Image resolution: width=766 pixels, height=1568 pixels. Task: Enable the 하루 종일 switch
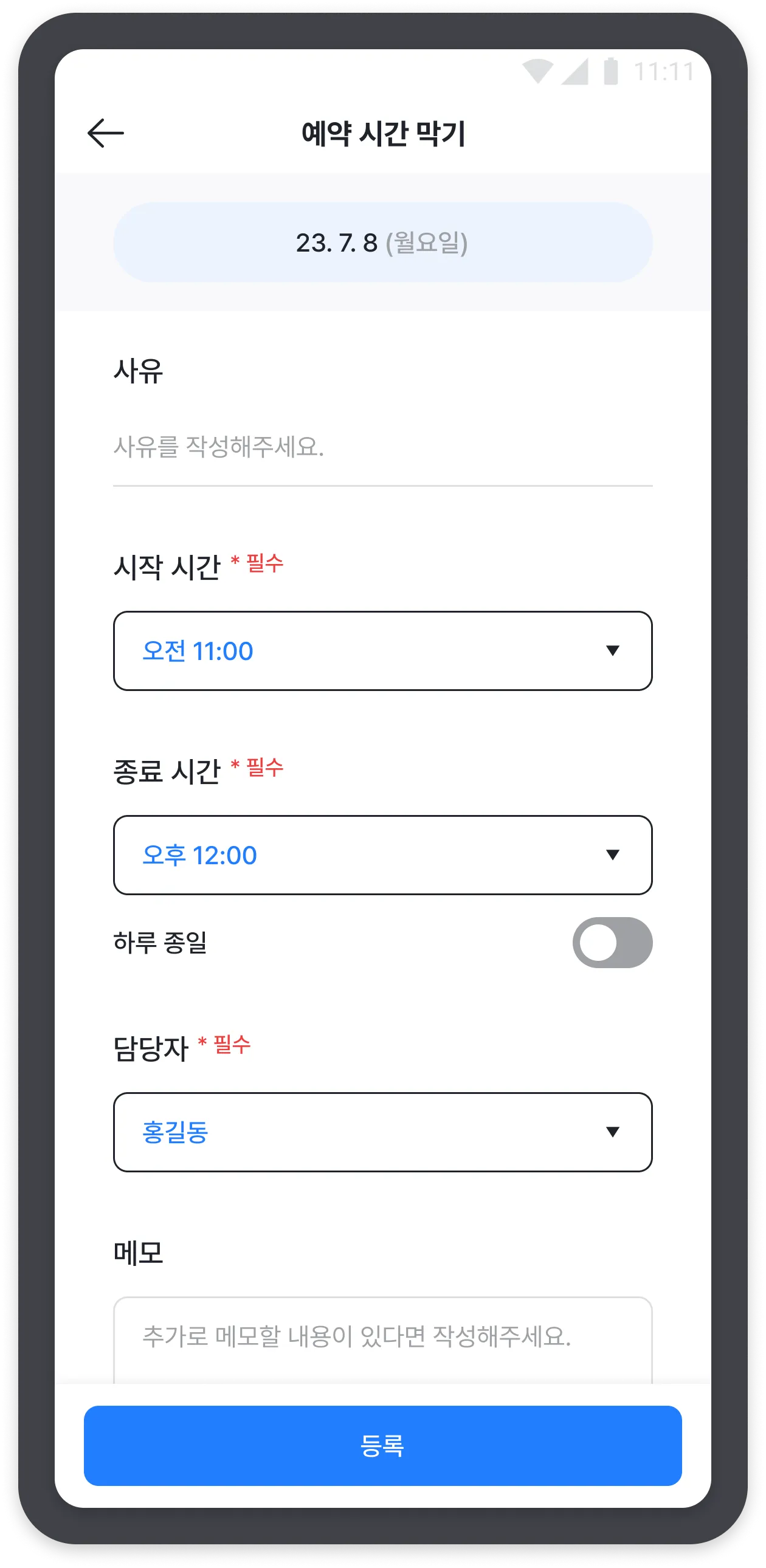612,943
